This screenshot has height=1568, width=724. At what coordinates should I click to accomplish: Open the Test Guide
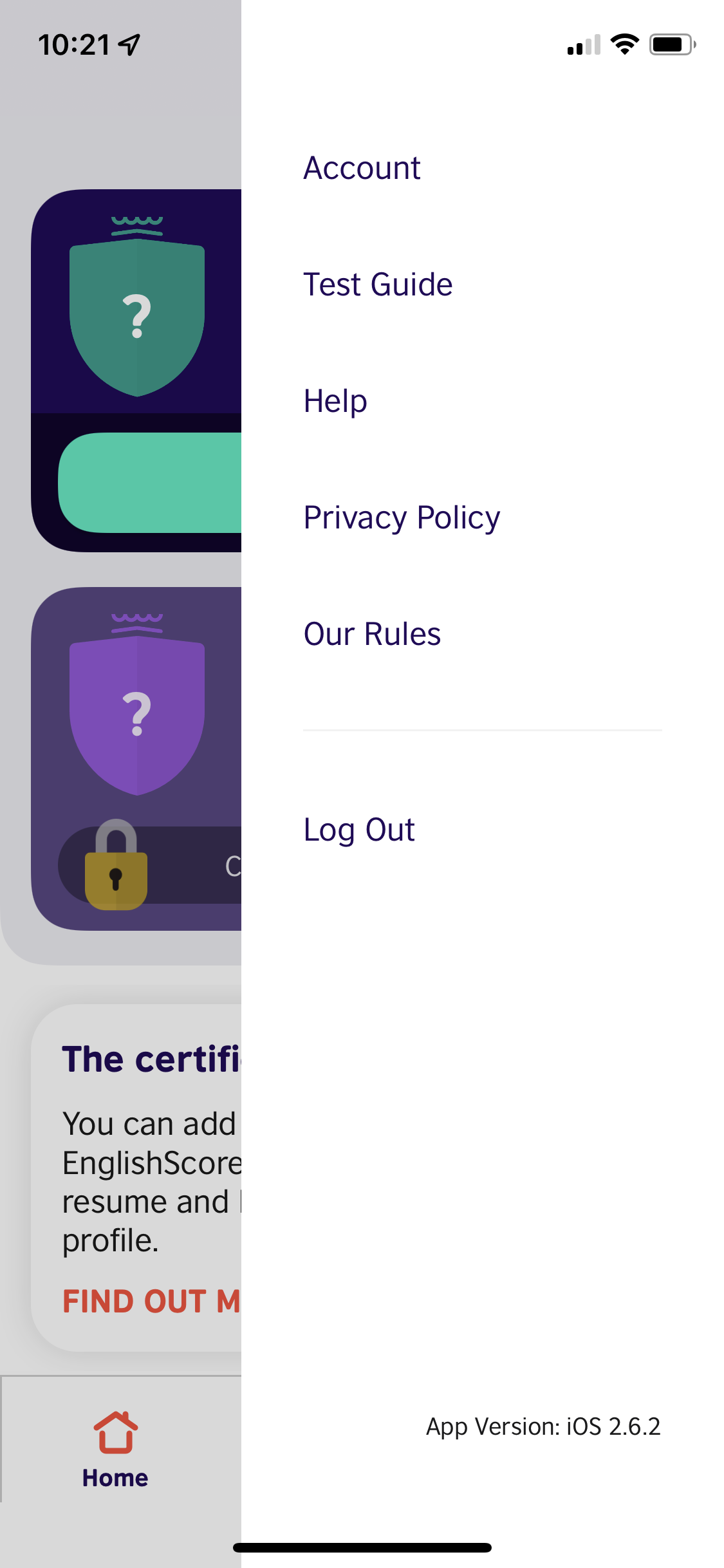pos(378,285)
